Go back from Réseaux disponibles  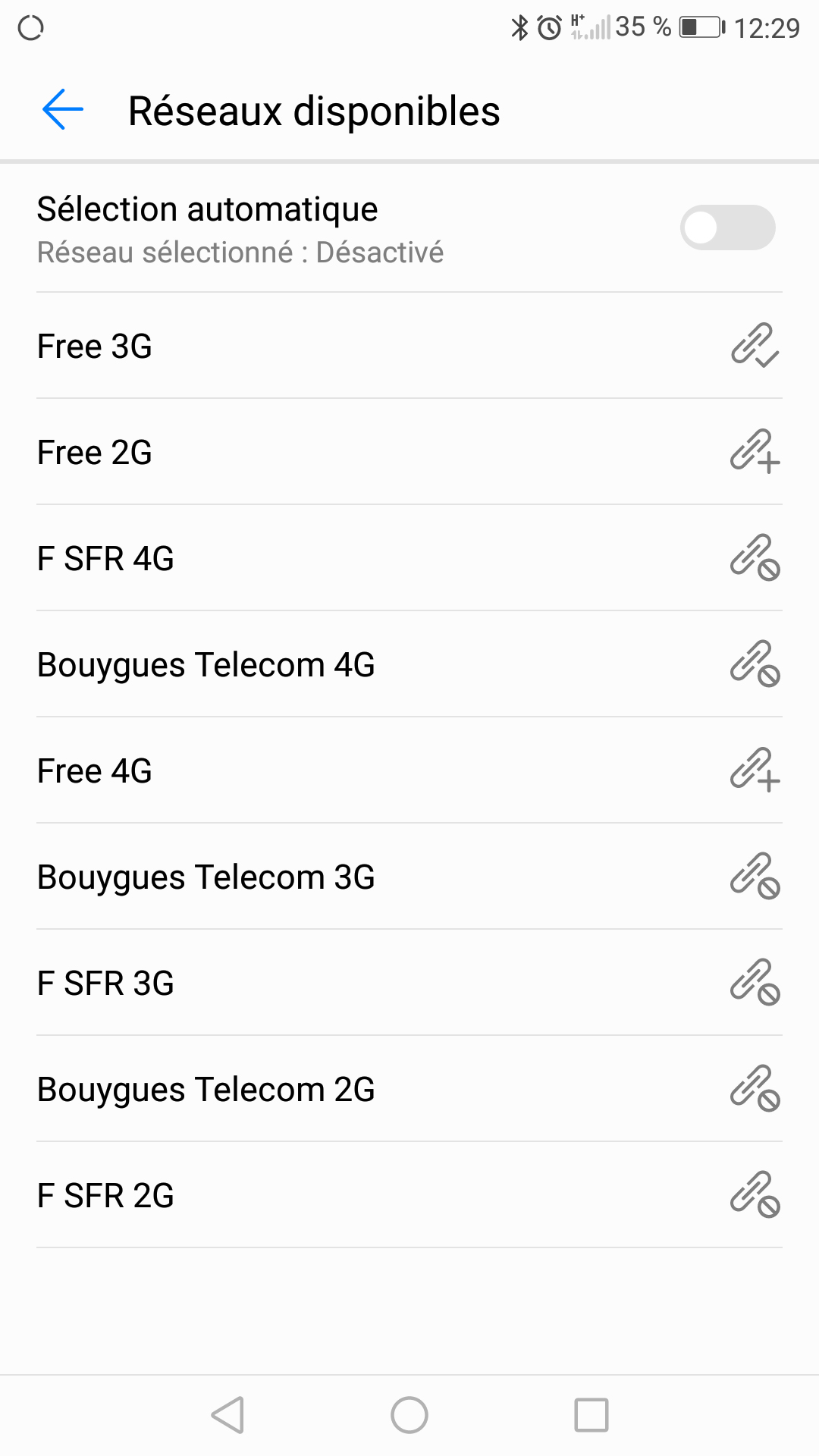63,110
